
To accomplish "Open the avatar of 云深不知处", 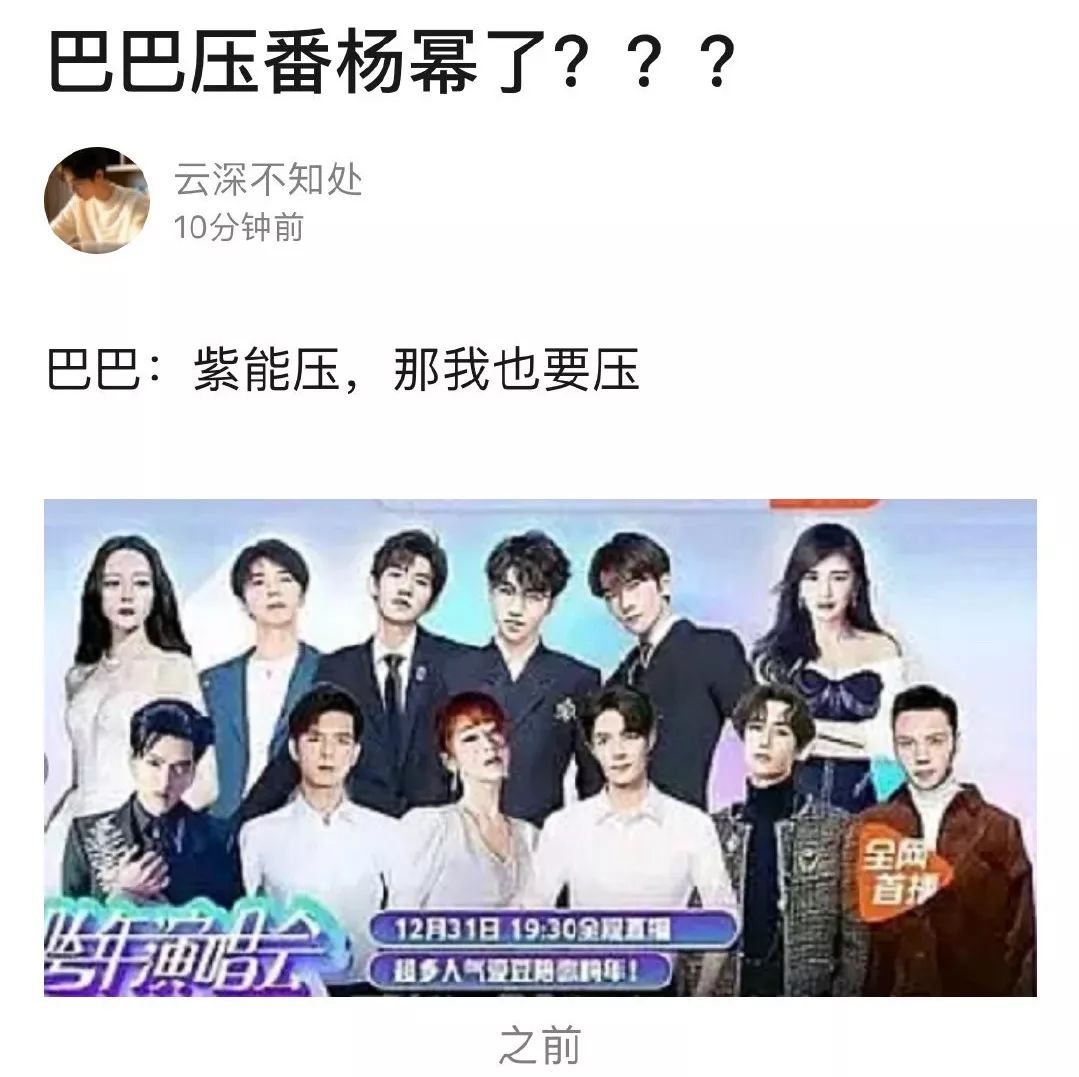I will coord(96,200).
